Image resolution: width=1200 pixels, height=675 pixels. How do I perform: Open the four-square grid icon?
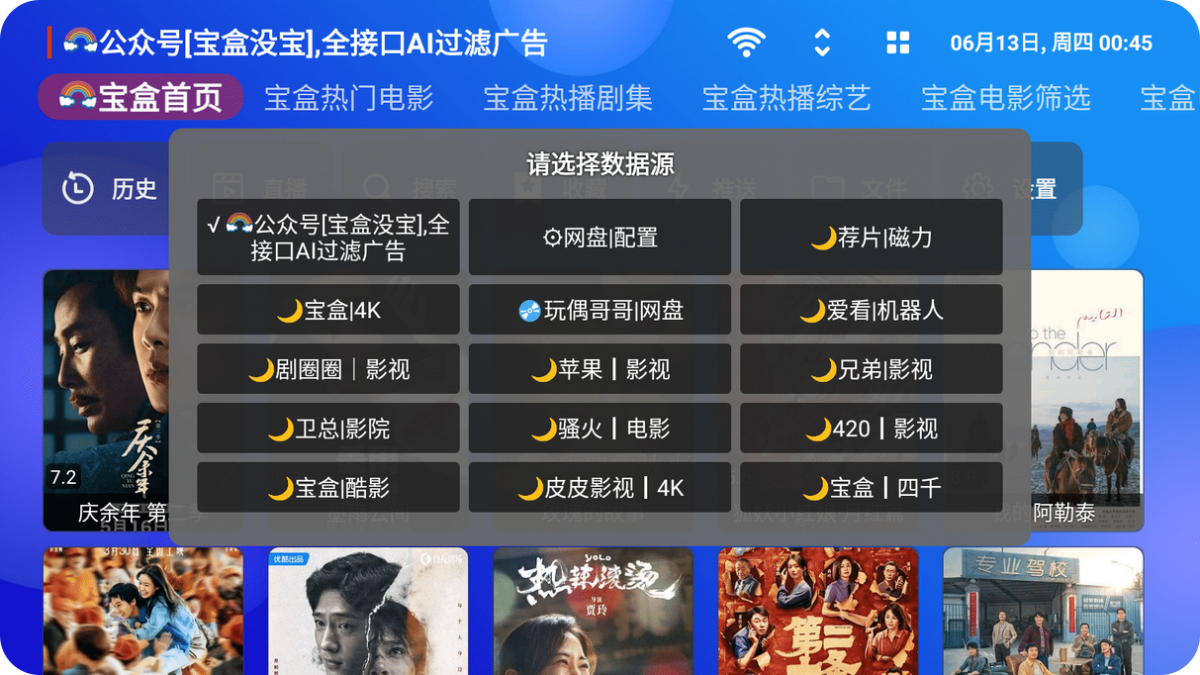click(x=897, y=43)
